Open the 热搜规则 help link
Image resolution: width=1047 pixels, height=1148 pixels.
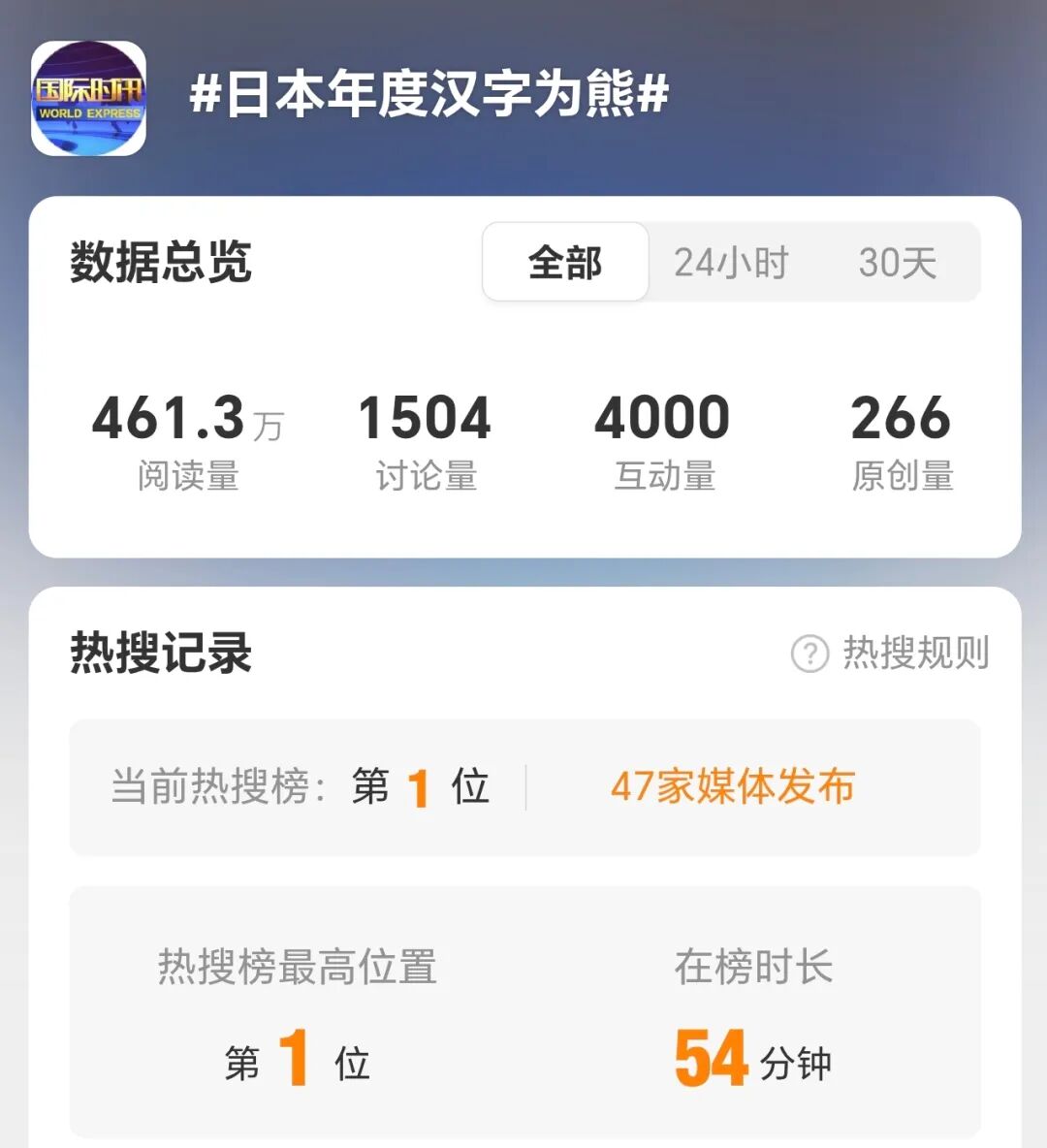(x=890, y=654)
